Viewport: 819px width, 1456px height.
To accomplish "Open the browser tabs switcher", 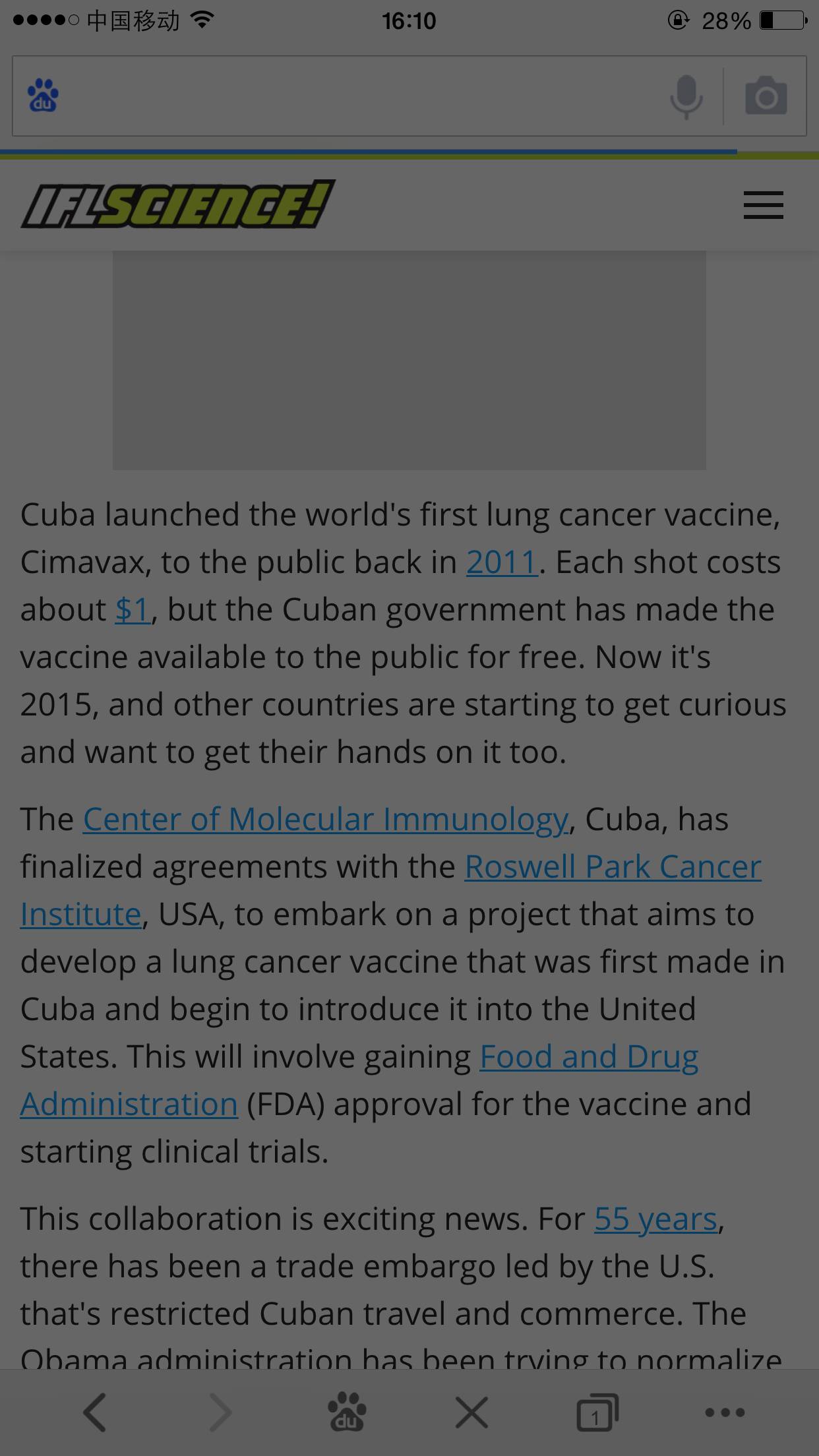I will pyautogui.click(x=597, y=1412).
